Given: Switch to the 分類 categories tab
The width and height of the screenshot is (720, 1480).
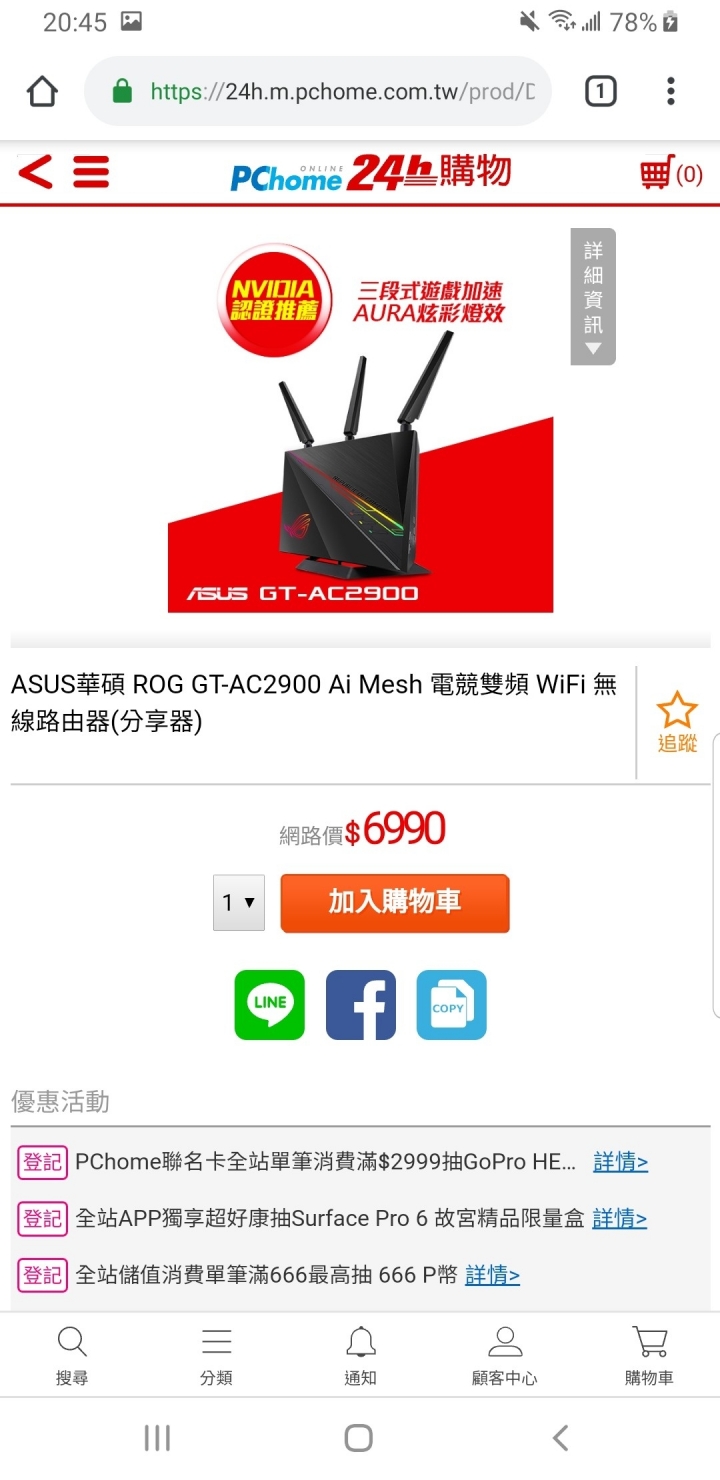Looking at the screenshot, I should point(216,1356).
